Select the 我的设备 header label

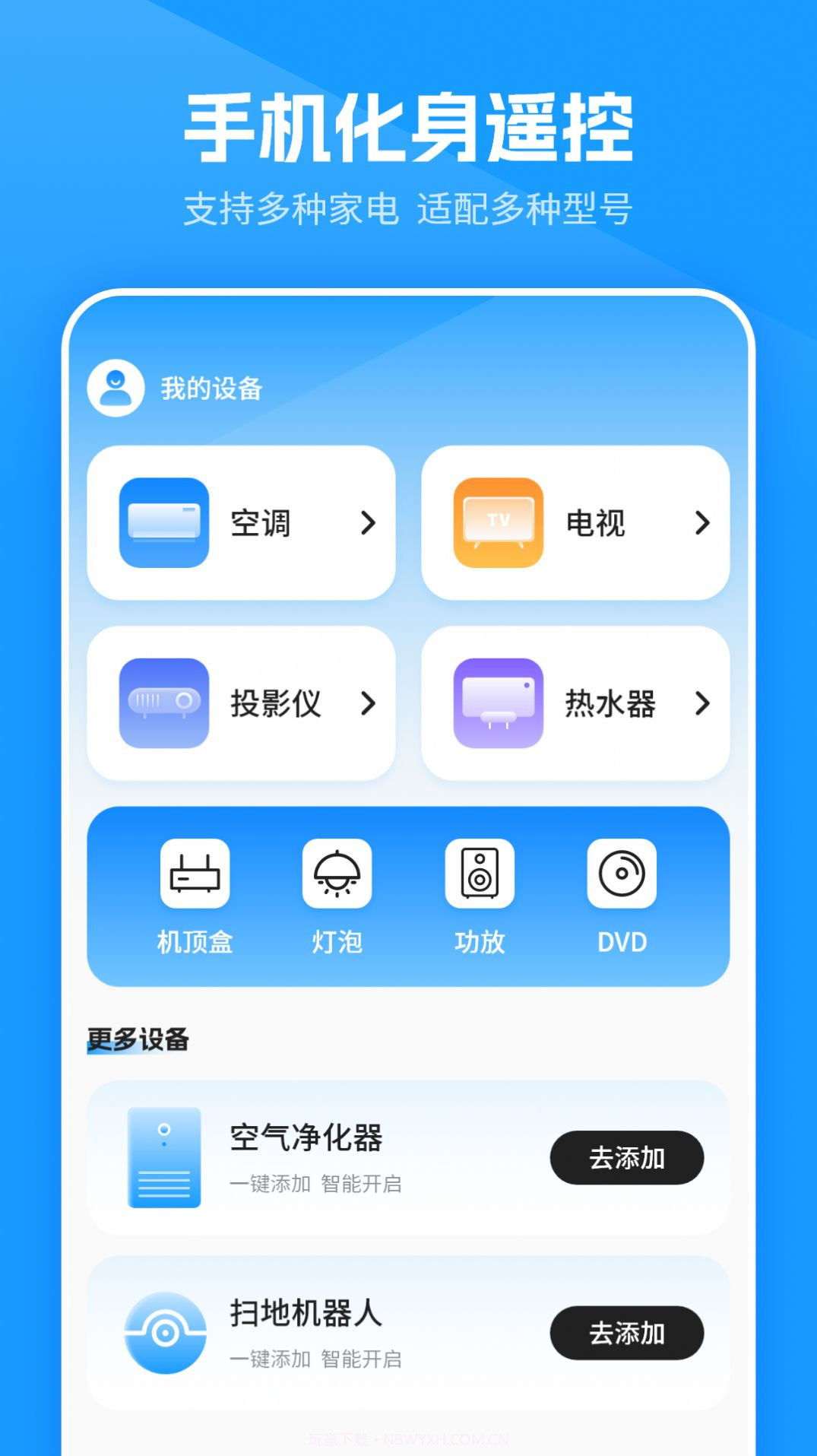click(x=211, y=388)
